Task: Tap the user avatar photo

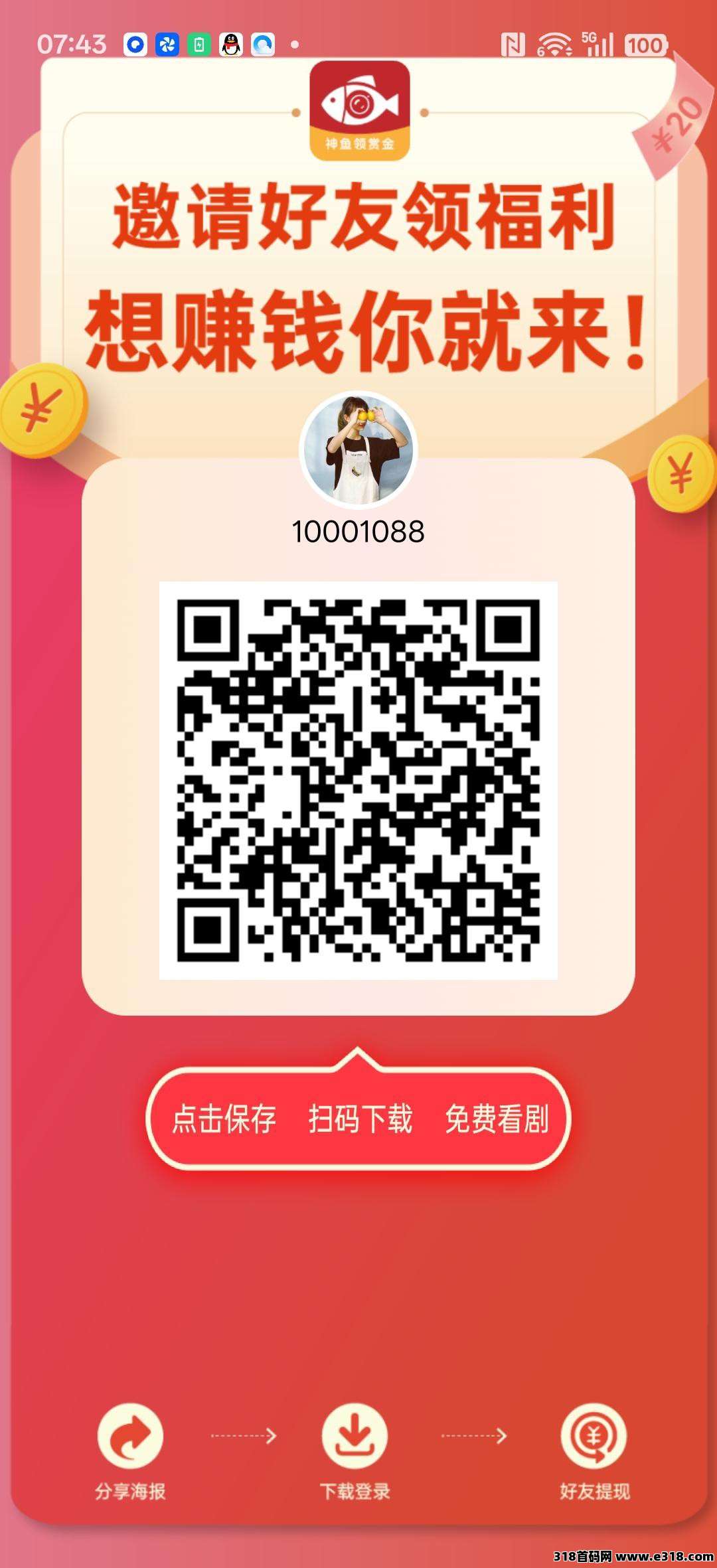Action: pos(360,446)
